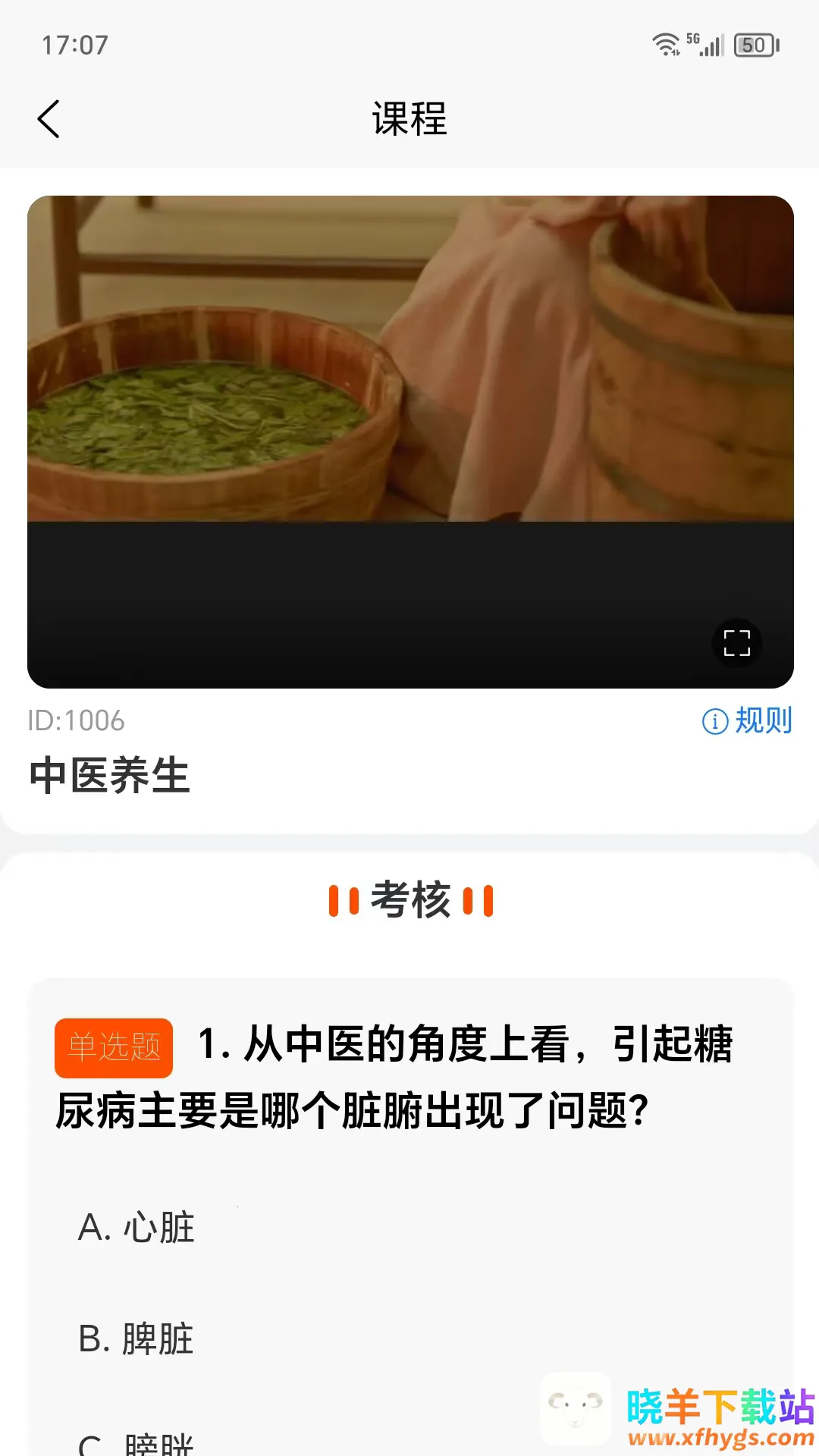Go back from the 课程 page
Screen dimensions: 819x1456
pyautogui.click(x=49, y=119)
